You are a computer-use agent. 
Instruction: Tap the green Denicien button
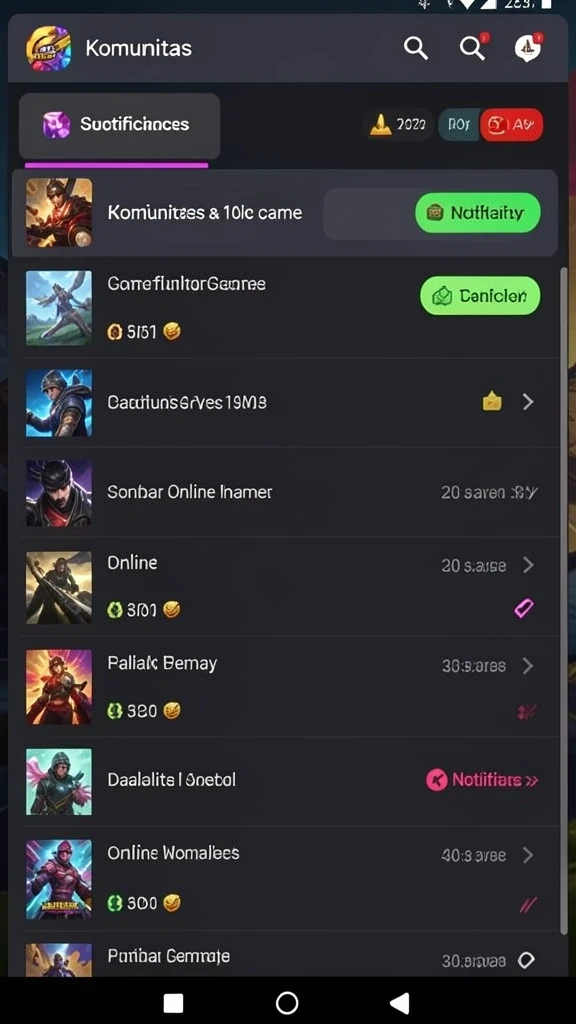(x=480, y=296)
